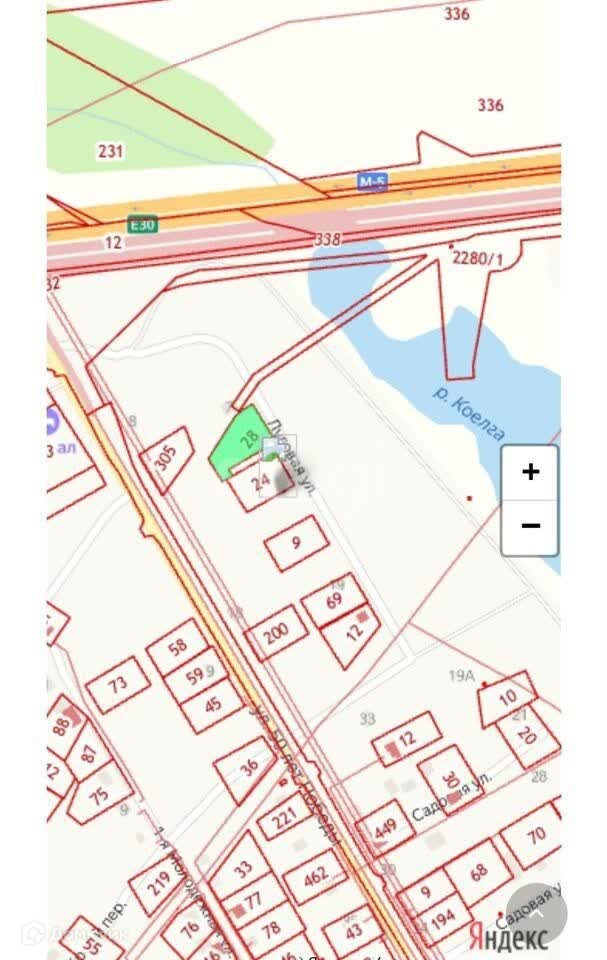Image resolution: width=607 pixels, height=960 pixels.
Task: Zoom in on the map
Action: tap(530, 472)
